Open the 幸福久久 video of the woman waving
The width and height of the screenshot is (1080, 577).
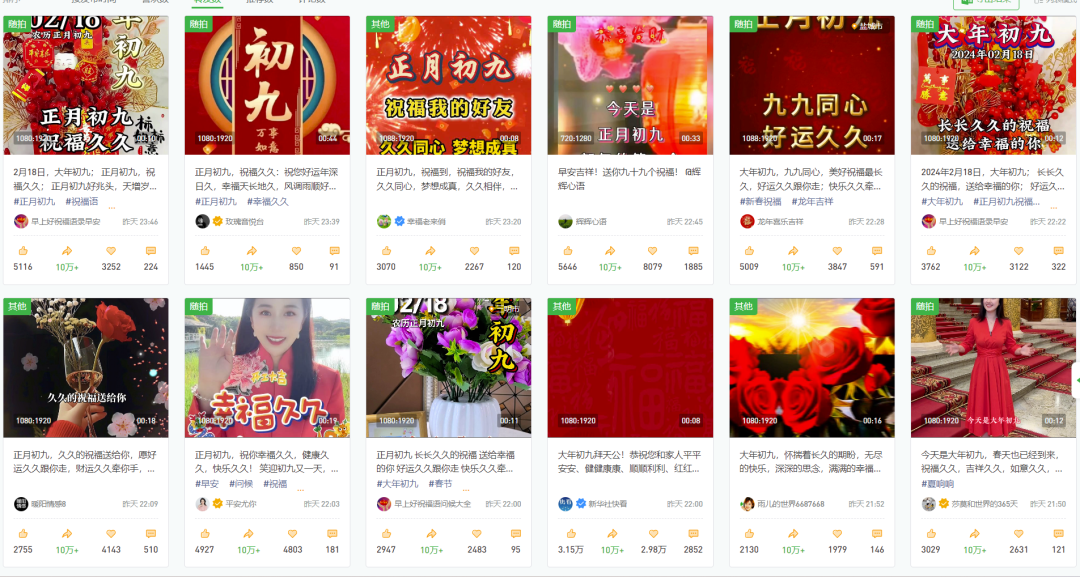[x=266, y=368]
